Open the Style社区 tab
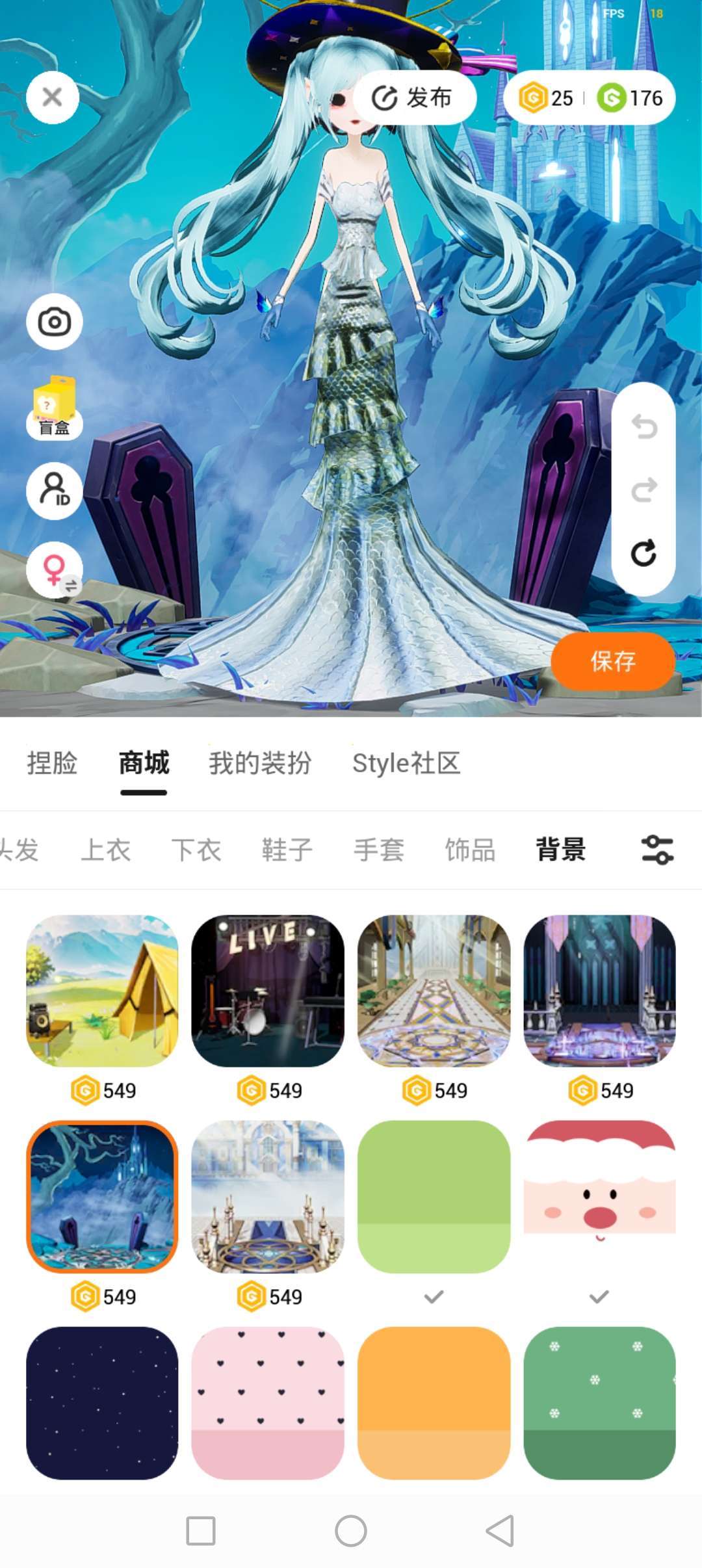This screenshot has width=702, height=1568. point(406,763)
